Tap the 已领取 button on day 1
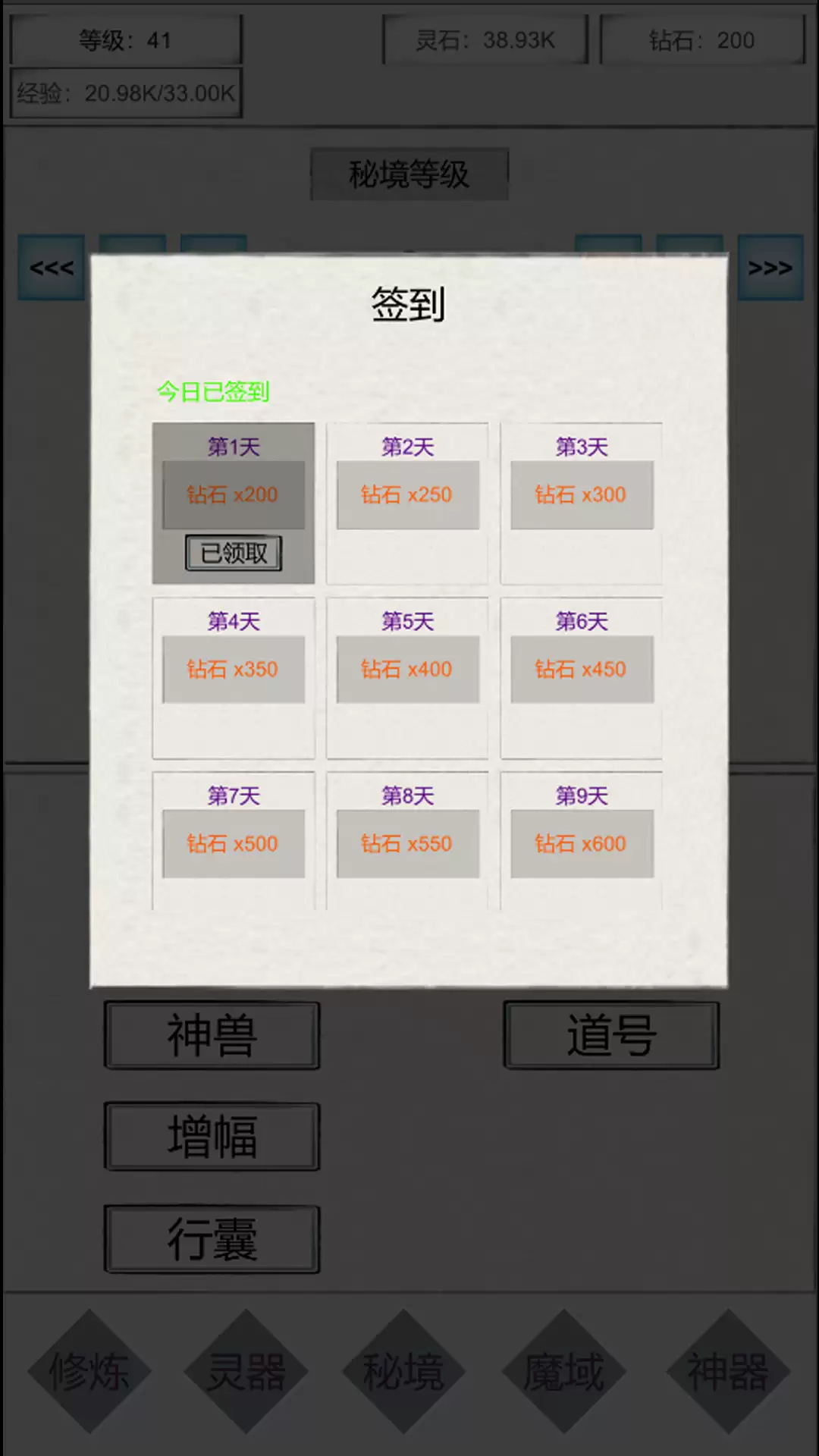Image resolution: width=819 pixels, height=1456 pixels. 234,553
